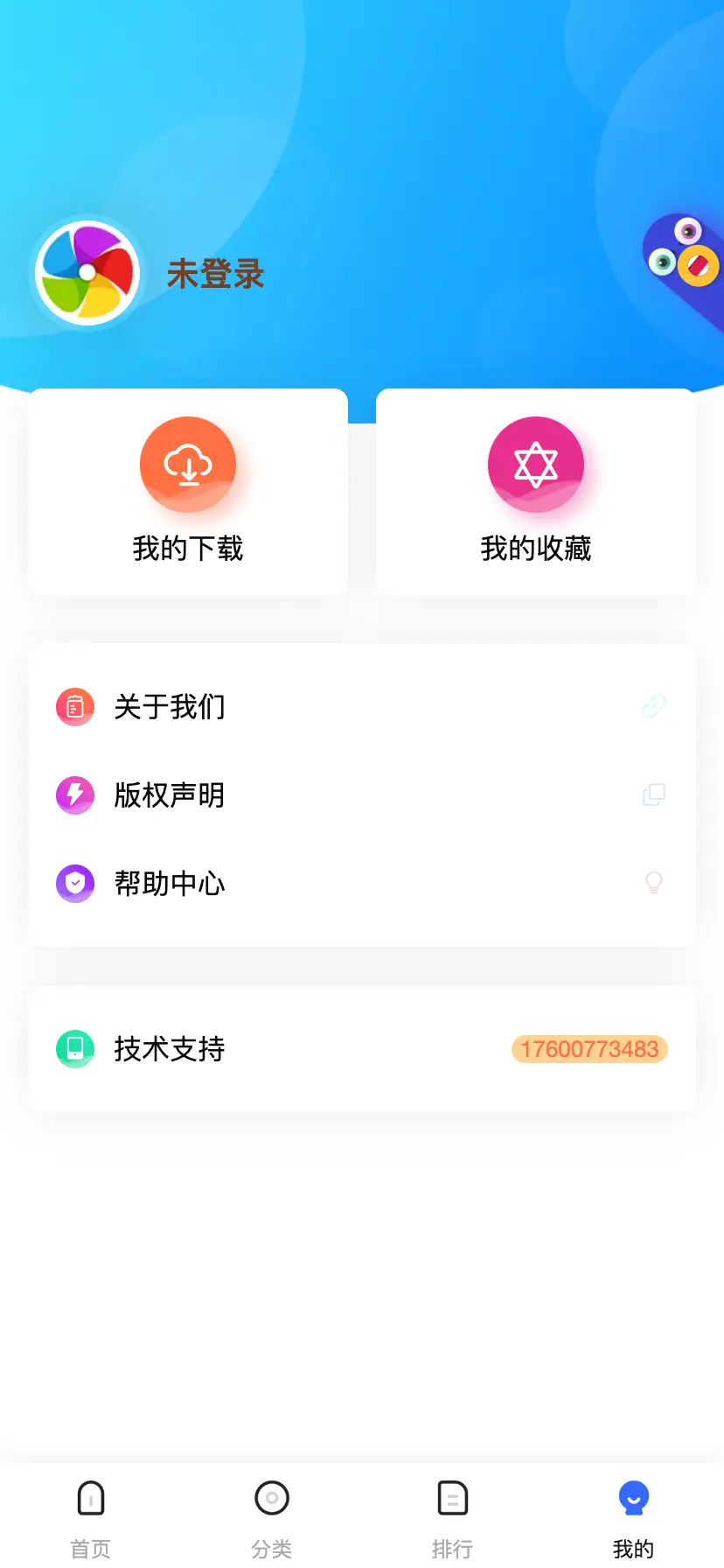Tap the 未登录 text to sign in

(x=215, y=274)
